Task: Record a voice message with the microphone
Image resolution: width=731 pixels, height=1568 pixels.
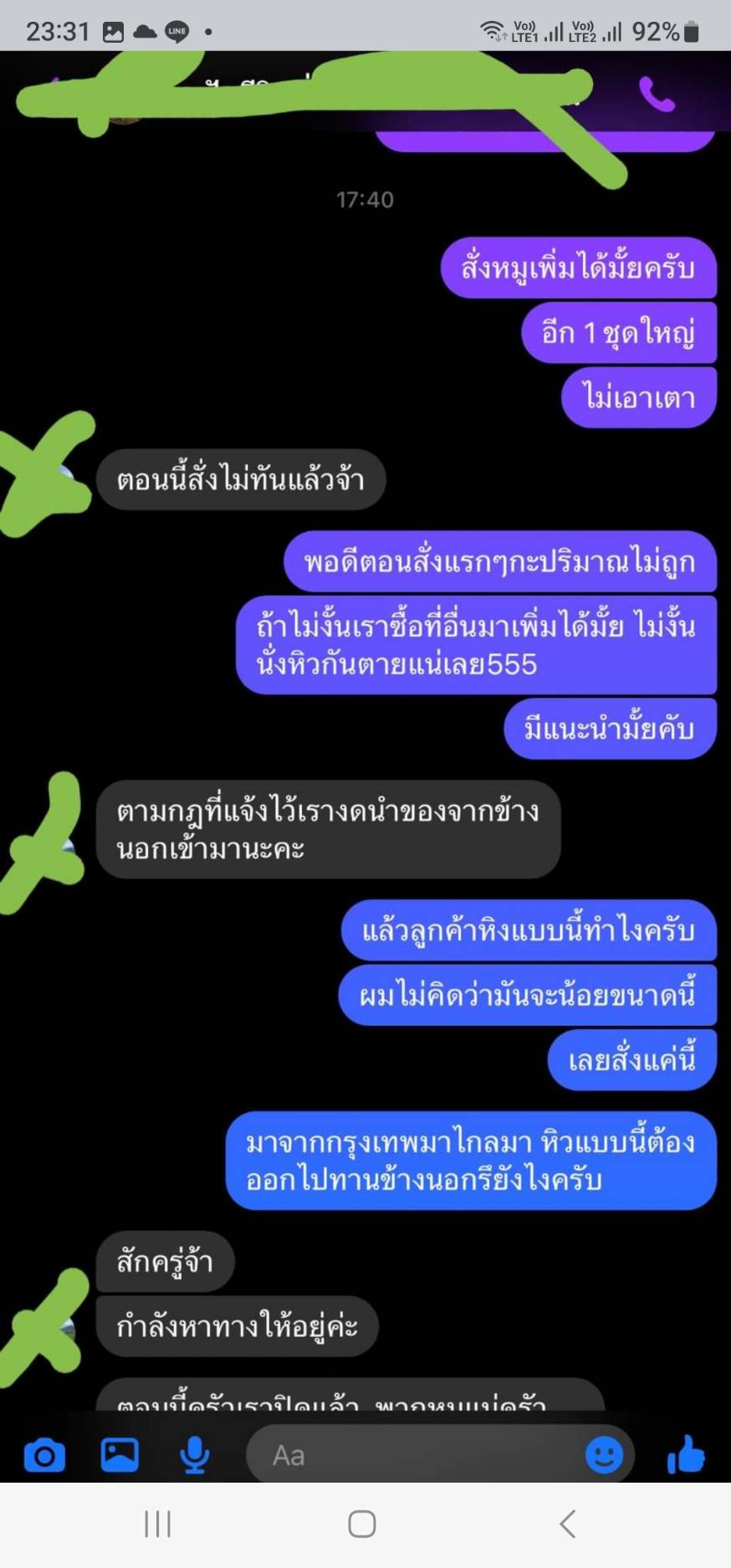Action: [195, 1455]
